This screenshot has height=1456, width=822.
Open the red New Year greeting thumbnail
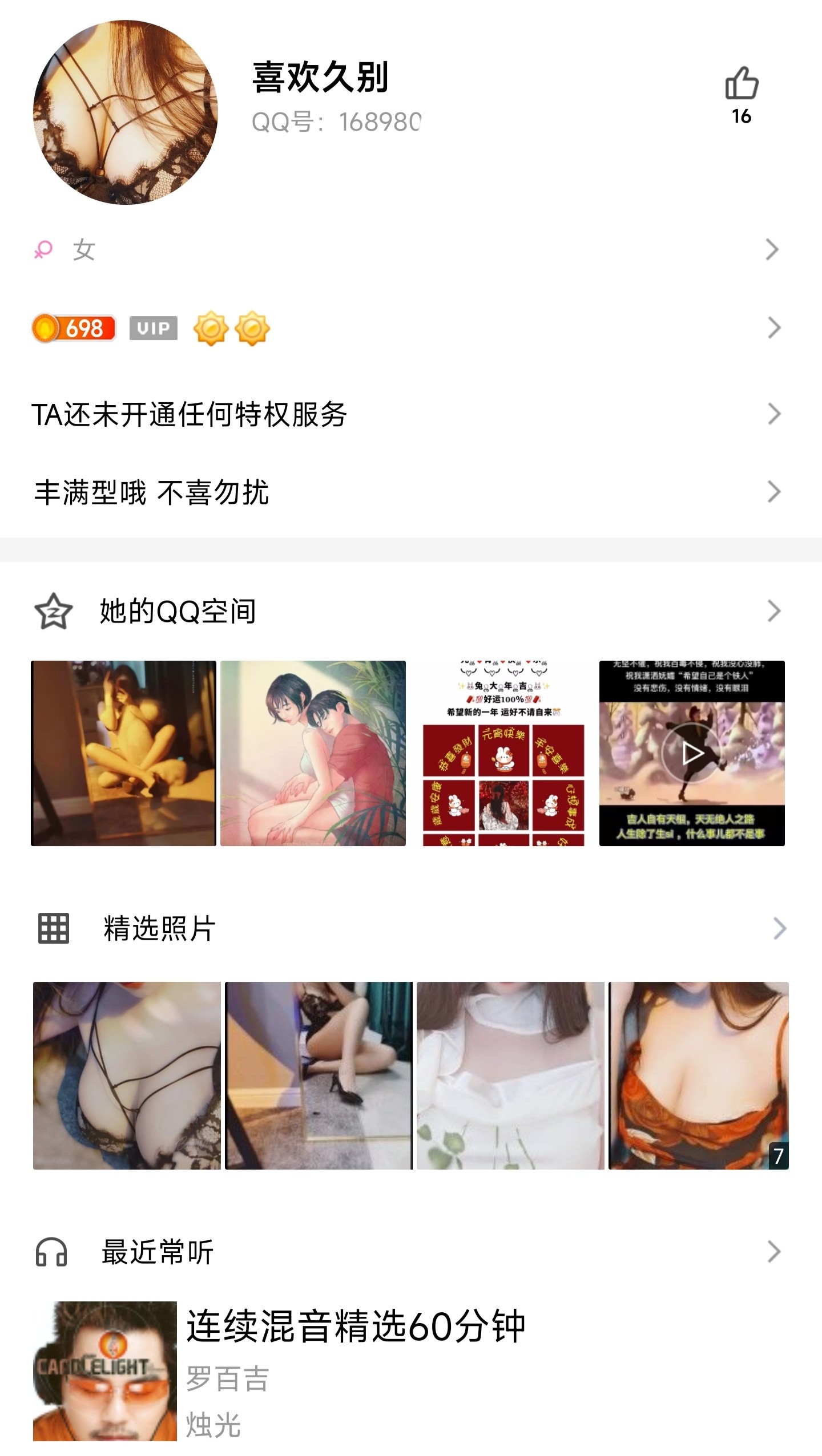(x=503, y=753)
